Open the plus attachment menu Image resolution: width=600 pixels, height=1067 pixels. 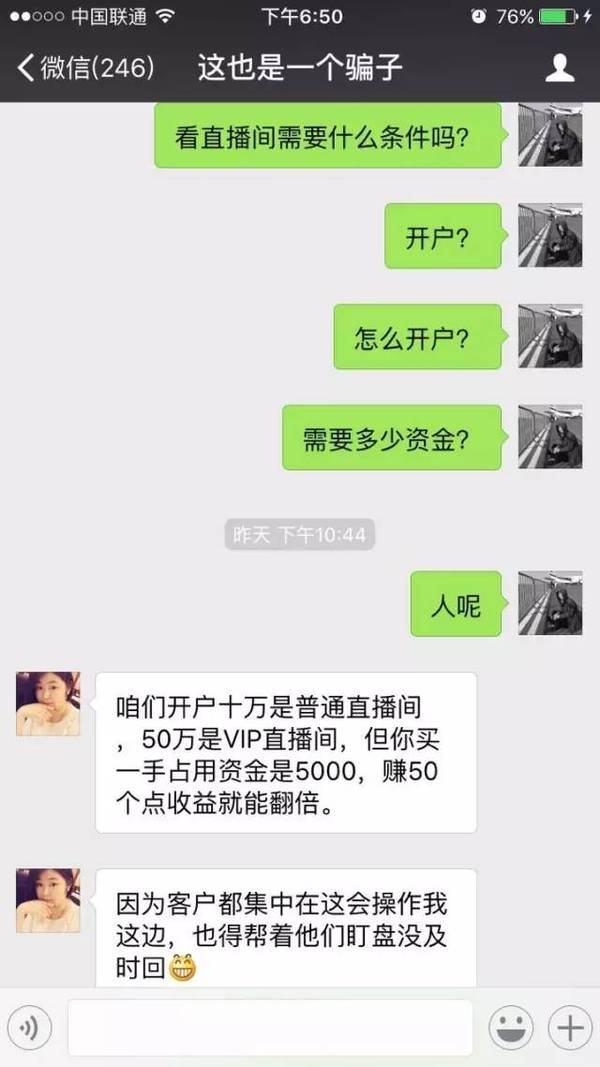coord(570,1028)
